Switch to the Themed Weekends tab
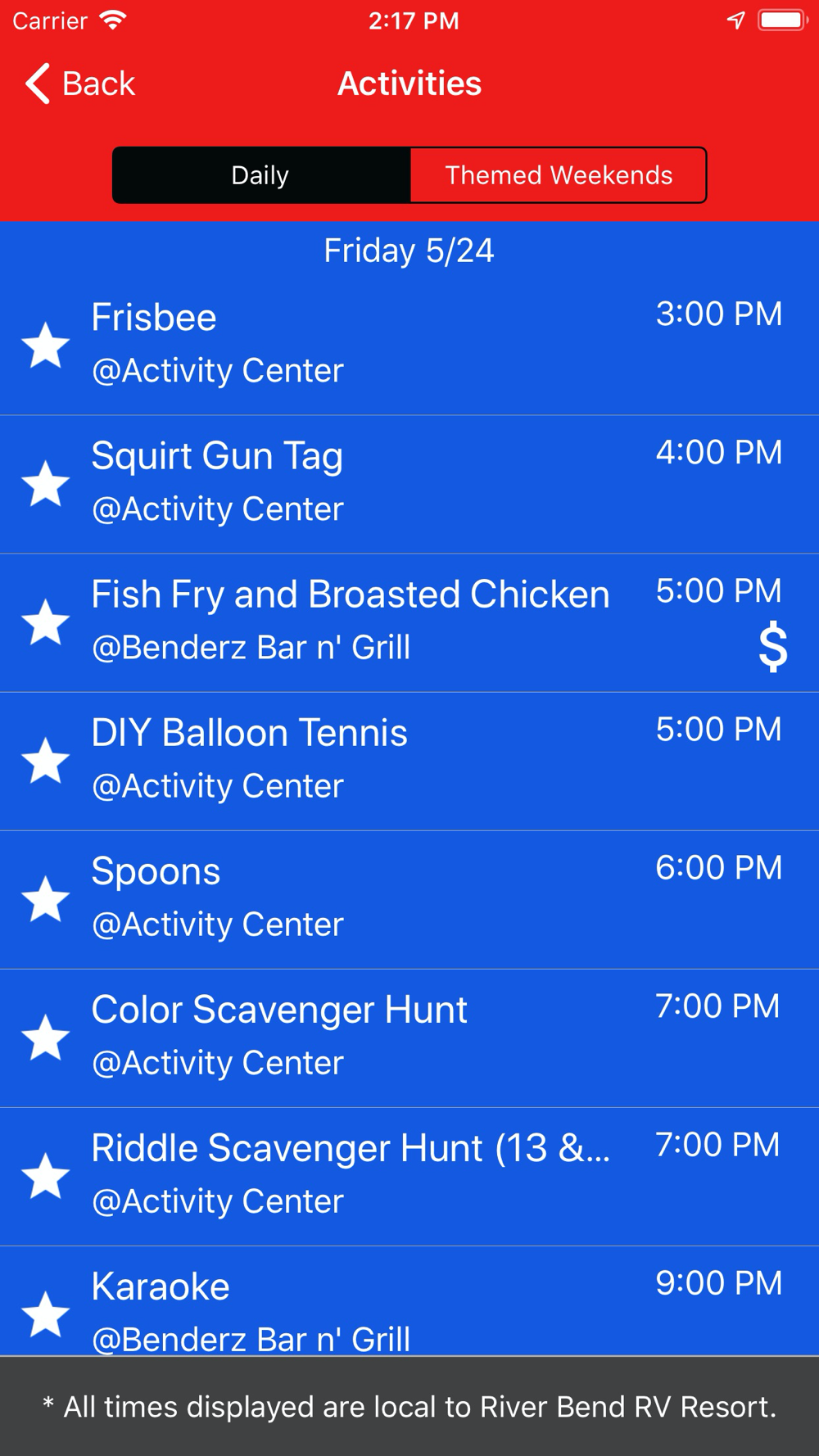The image size is (819, 1456). coord(558,175)
